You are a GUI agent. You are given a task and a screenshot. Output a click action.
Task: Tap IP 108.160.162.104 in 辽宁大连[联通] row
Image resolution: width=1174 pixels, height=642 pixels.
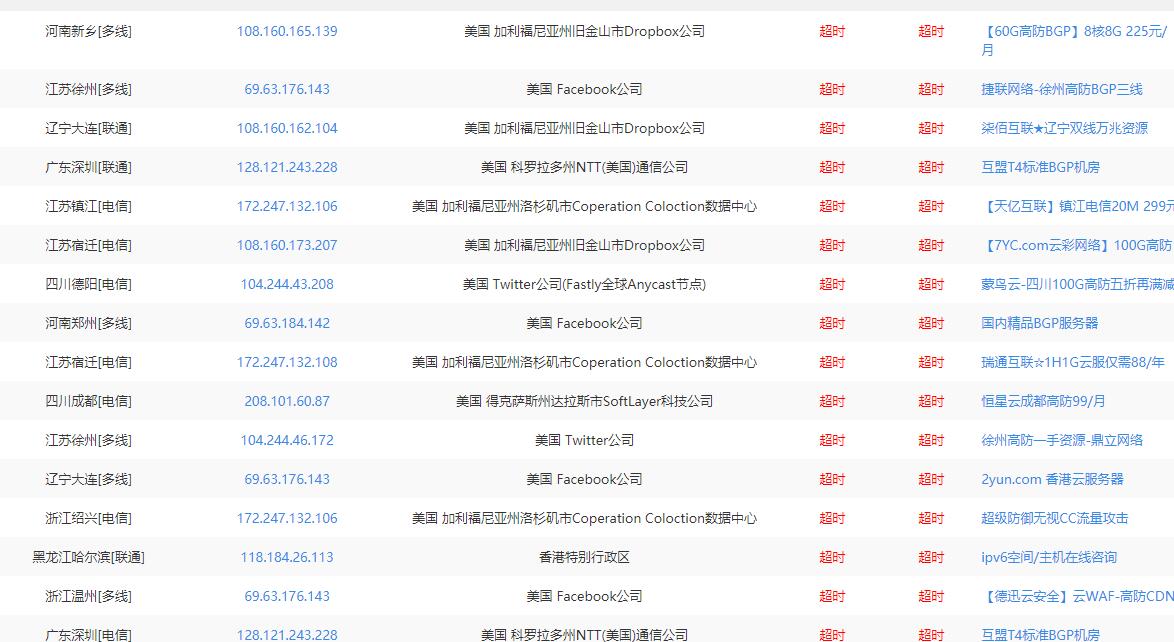287,128
